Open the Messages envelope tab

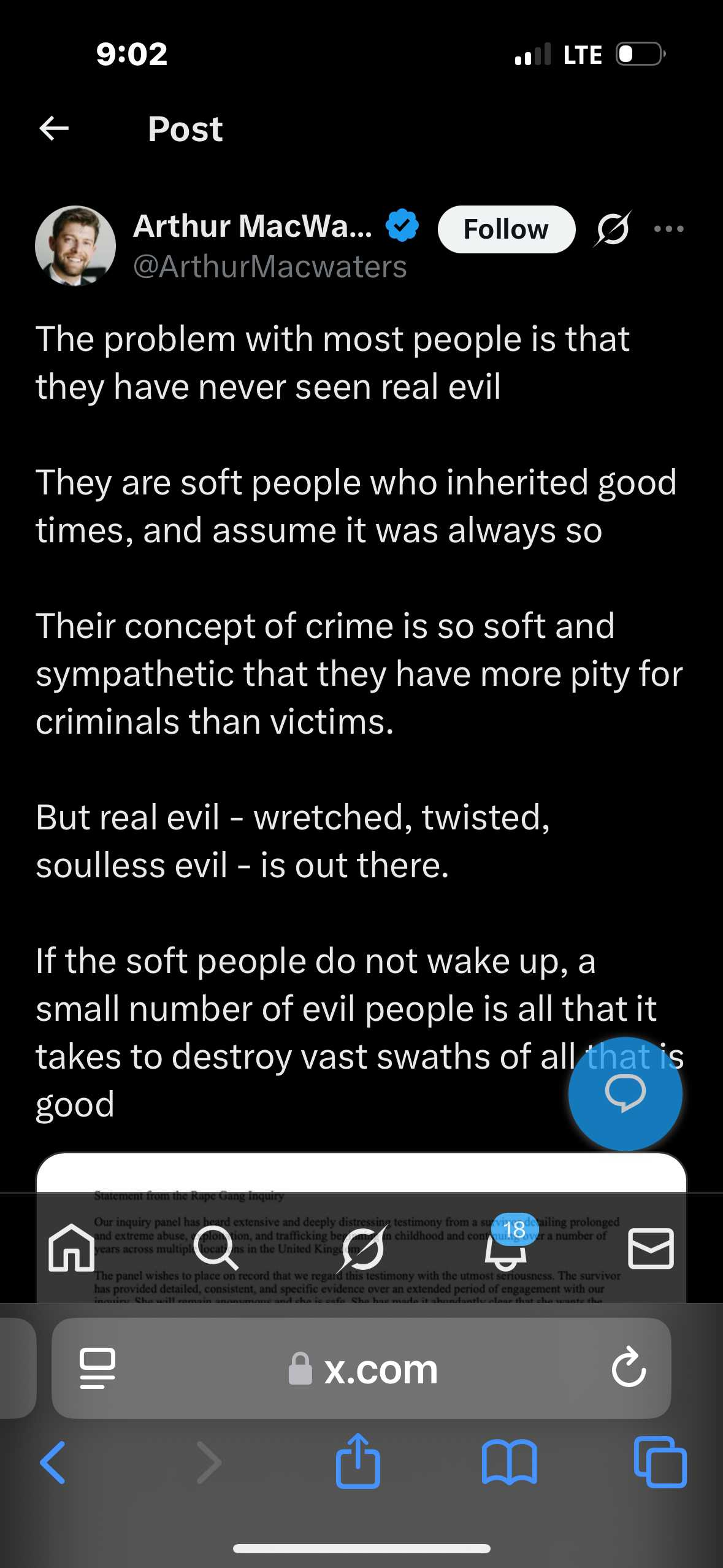[x=651, y=1248]
